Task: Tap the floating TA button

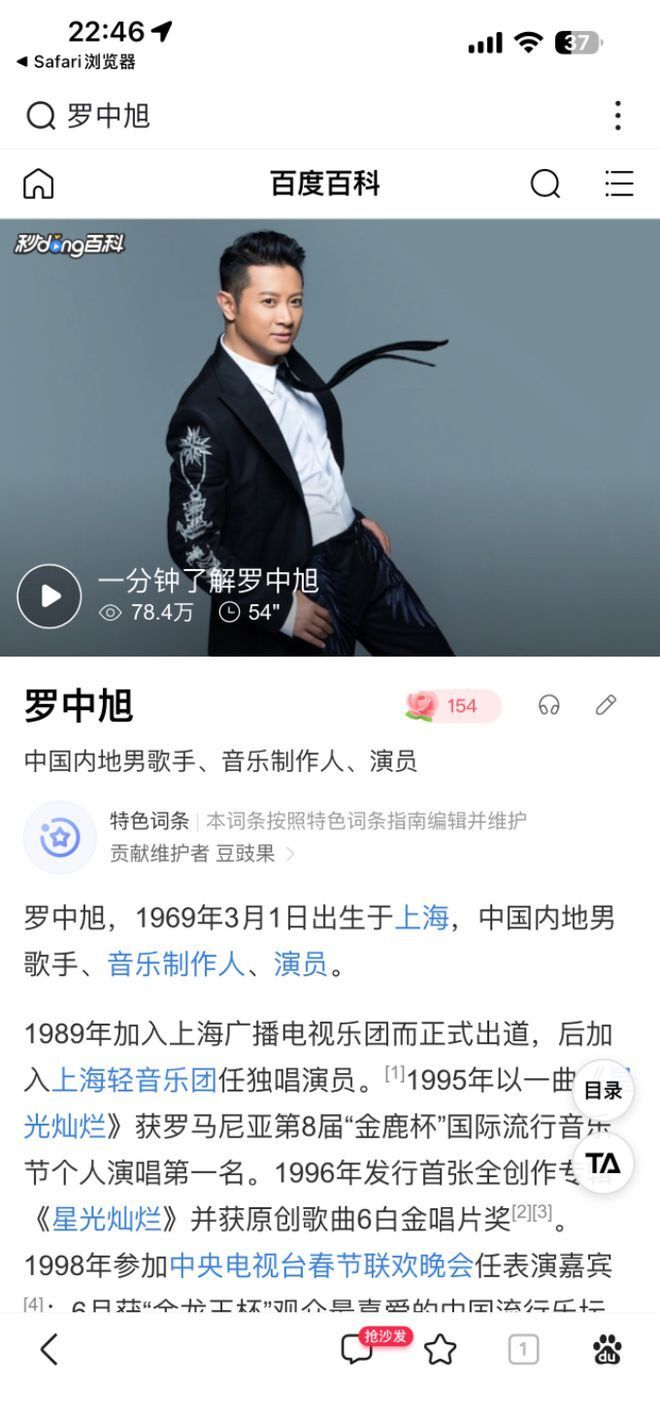Action: 603,1163
